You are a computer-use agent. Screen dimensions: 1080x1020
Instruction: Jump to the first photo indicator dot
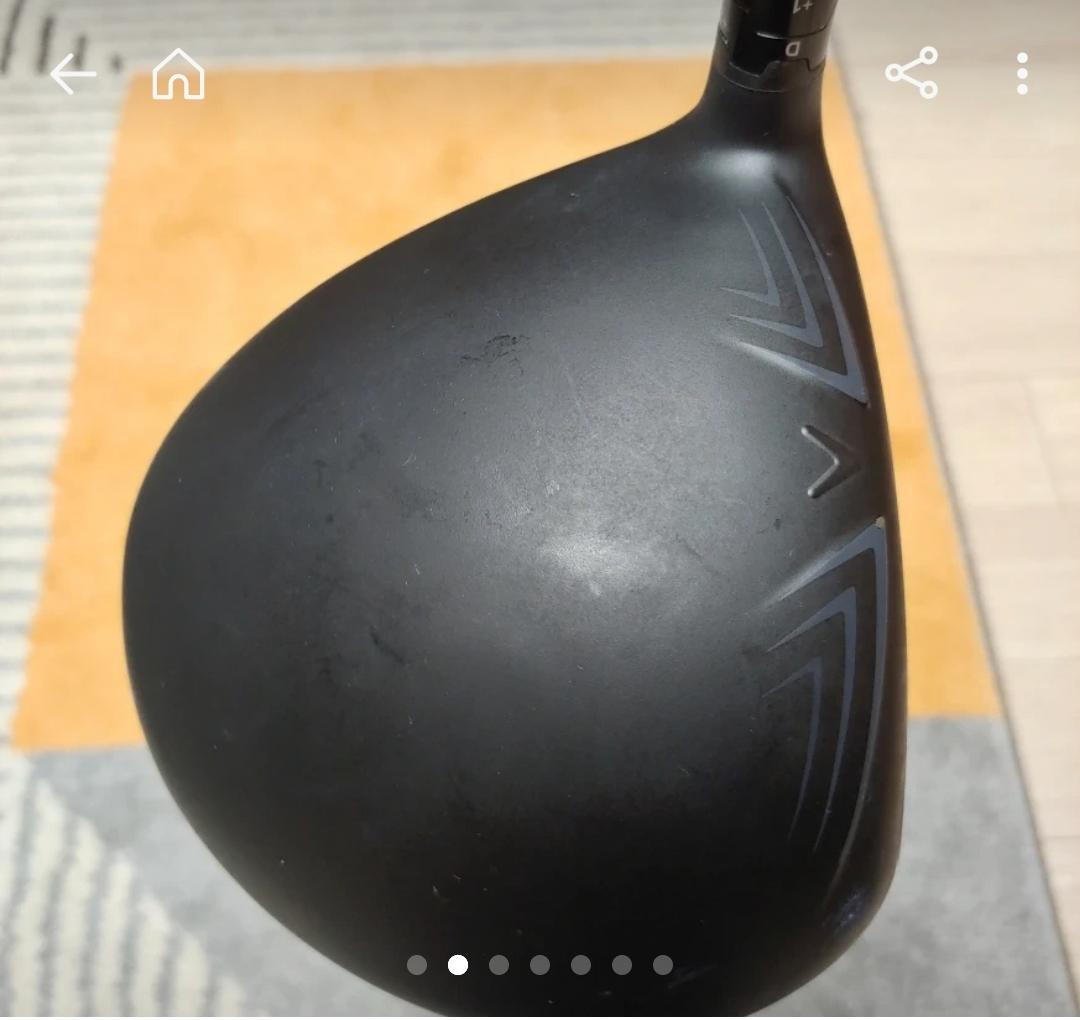(x=417, y=965)
